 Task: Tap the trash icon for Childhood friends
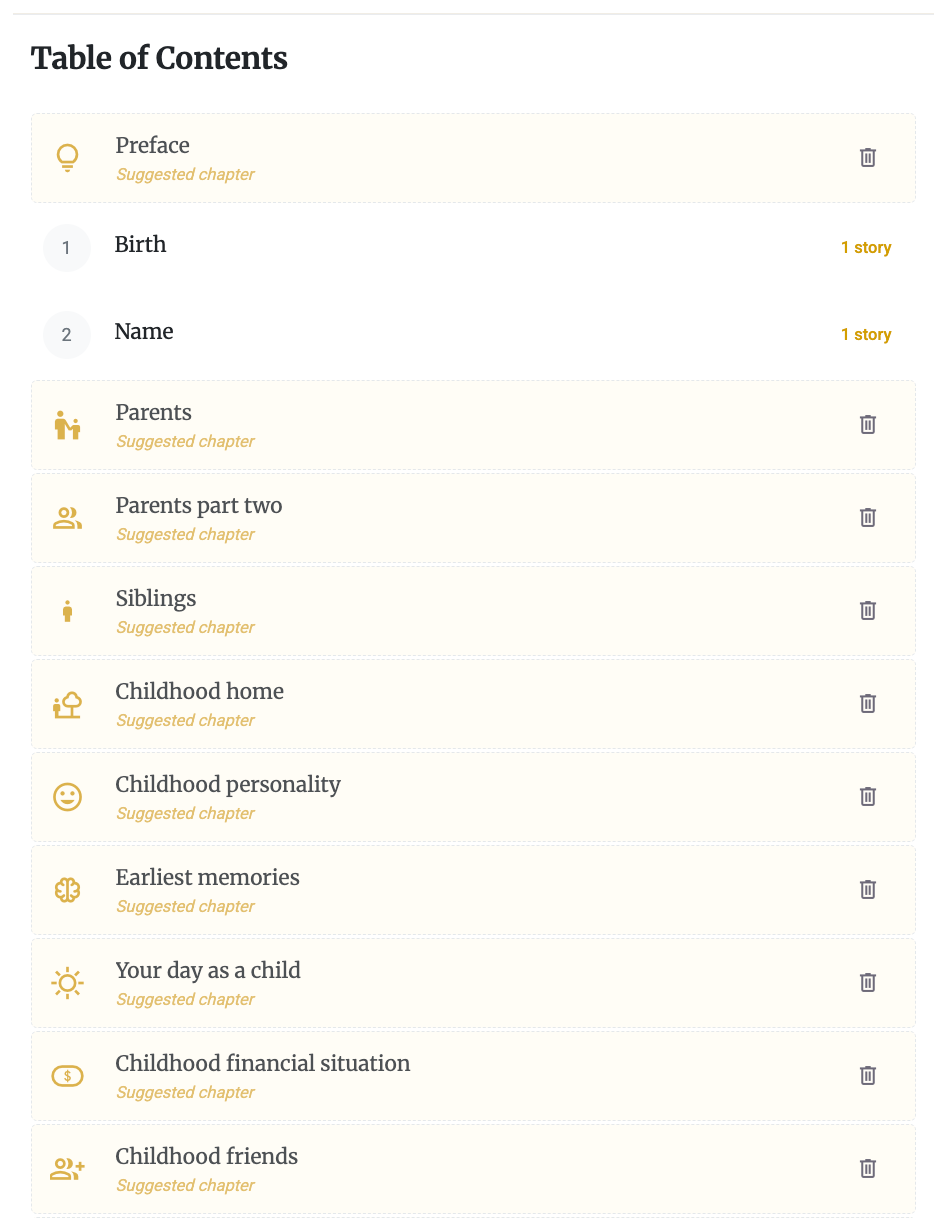(867, 1169)
